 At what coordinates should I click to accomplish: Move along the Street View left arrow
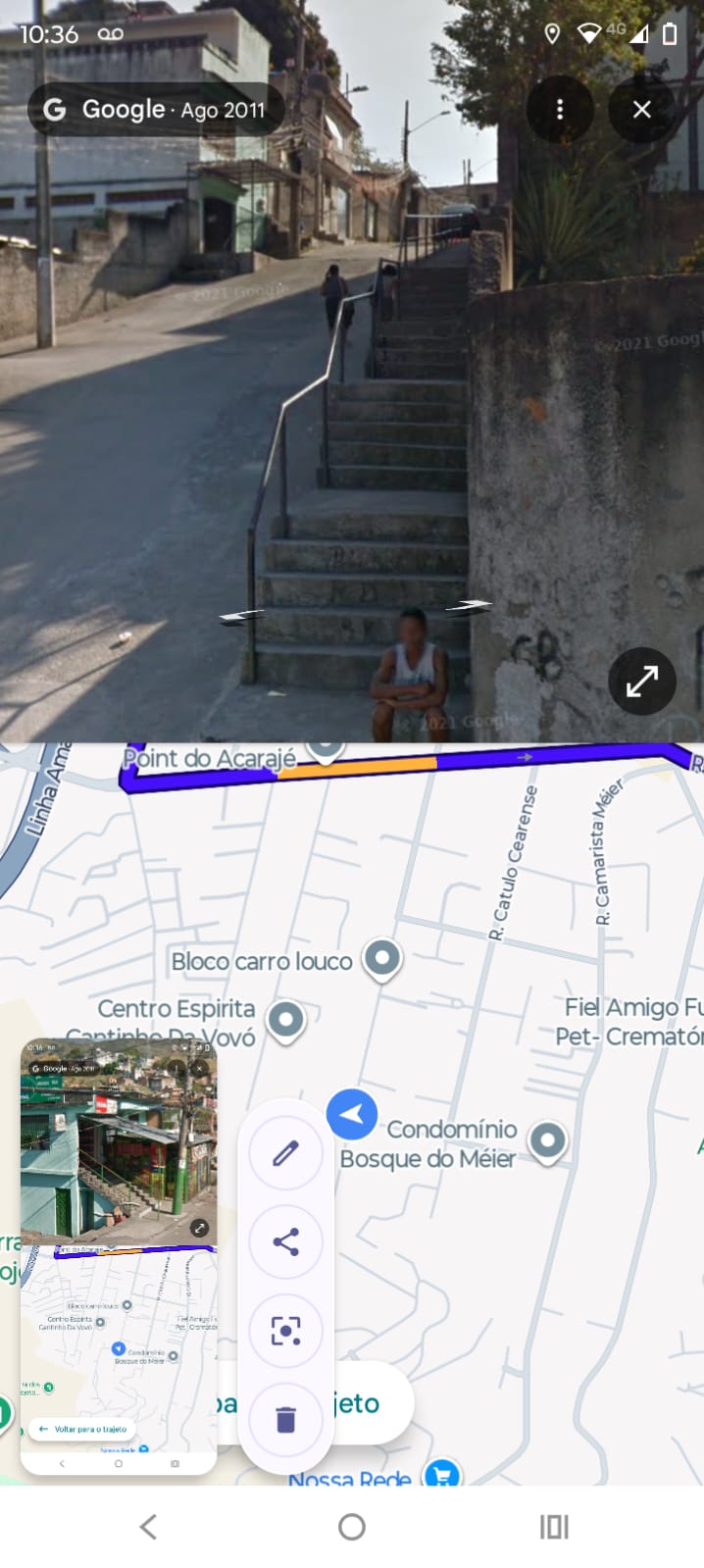pos(241,616)
